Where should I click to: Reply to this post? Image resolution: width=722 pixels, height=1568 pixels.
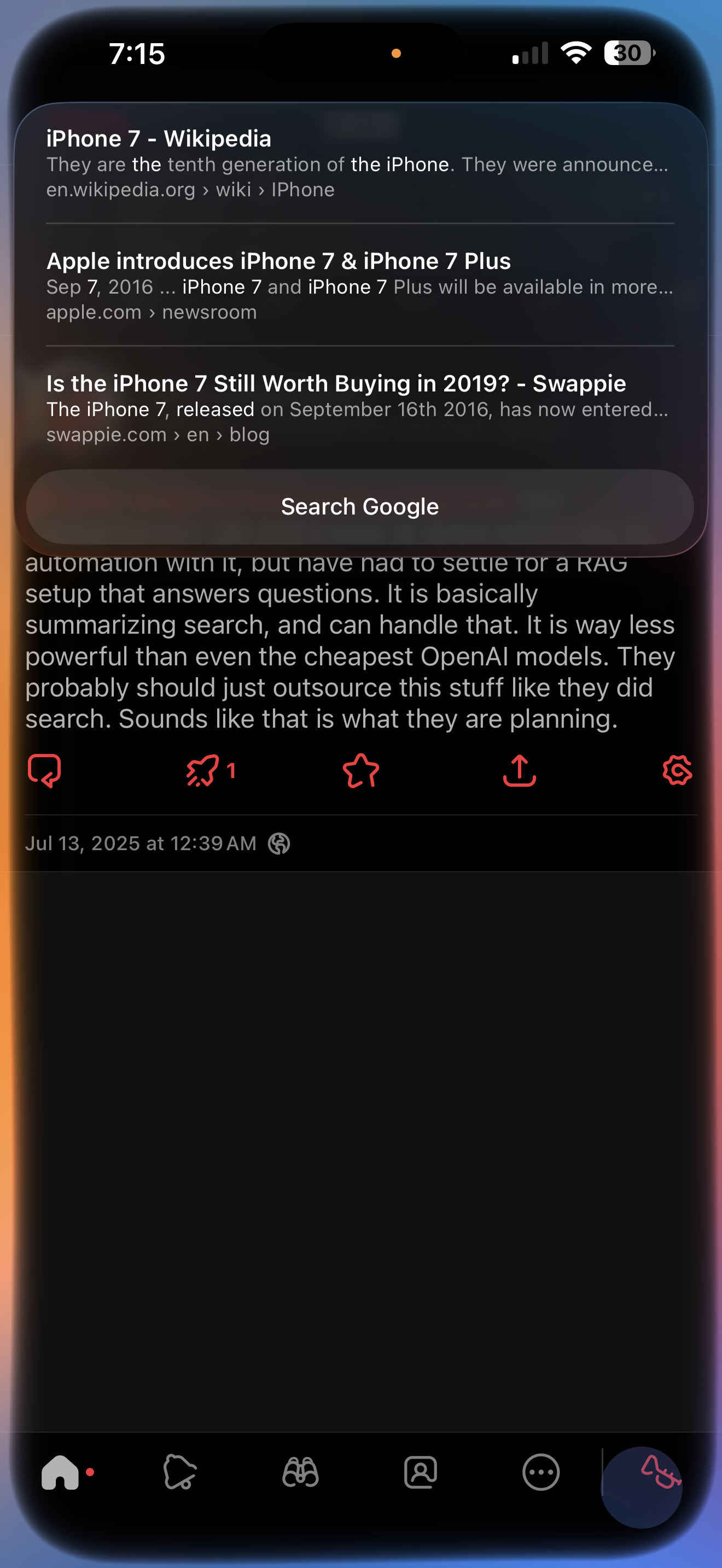pos(44,771)
